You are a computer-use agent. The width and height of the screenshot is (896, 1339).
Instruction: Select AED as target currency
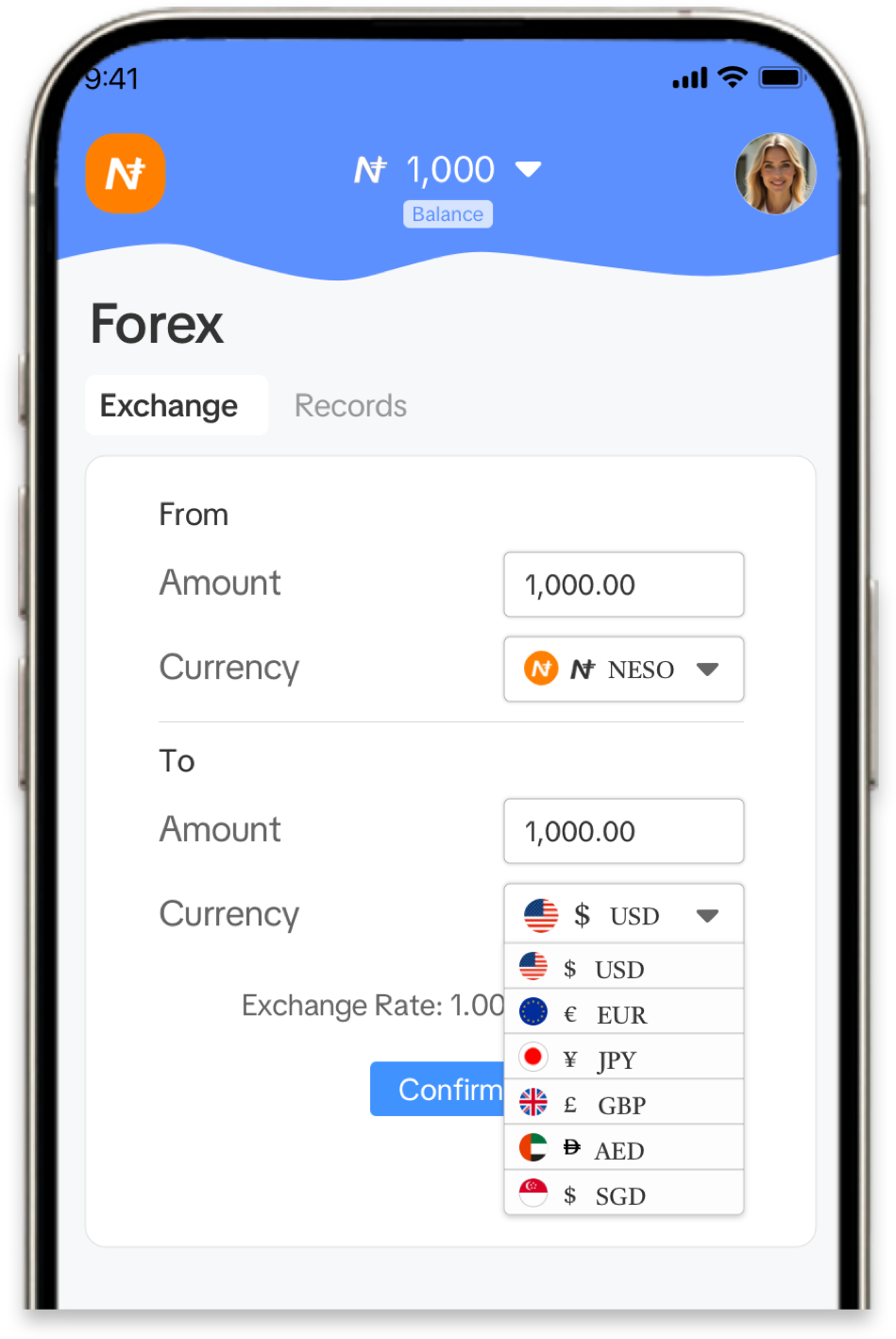click(623, 1150)
